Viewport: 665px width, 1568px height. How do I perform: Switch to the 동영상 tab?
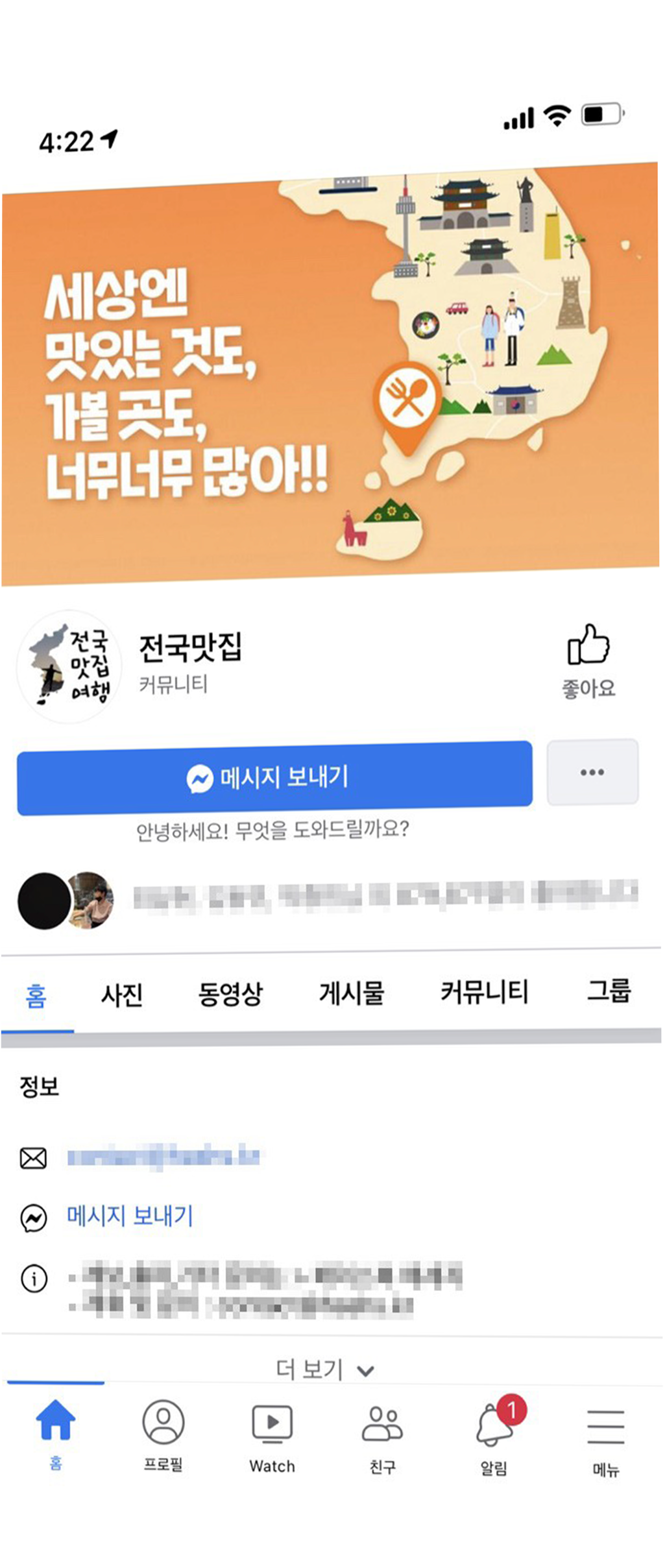[x=230, y=994]
